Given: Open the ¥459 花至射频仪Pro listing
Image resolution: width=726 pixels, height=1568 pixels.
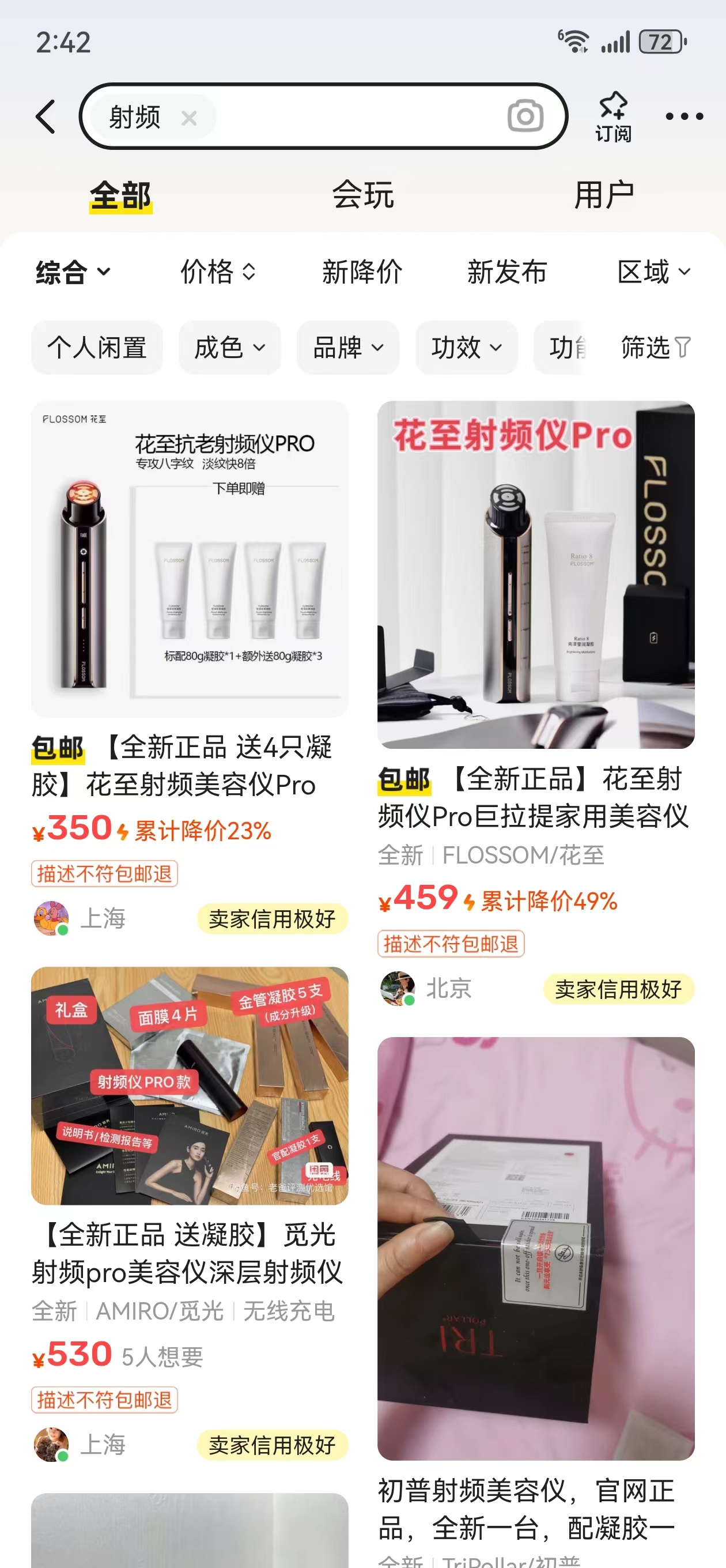Looking at the screenshot, I should (535, 575).
